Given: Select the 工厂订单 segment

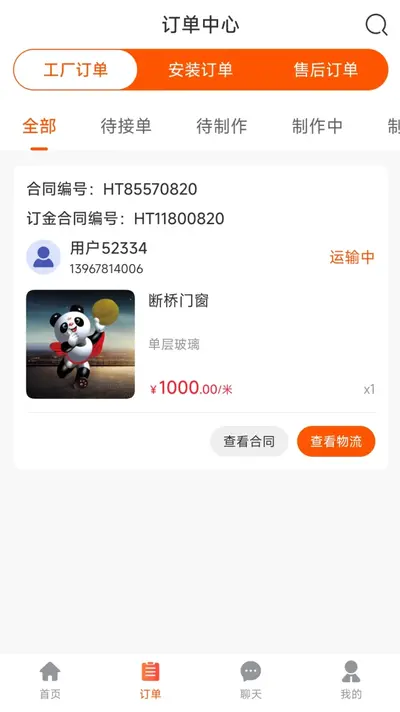Looking at the screenshot, I should tap(75, 69).
